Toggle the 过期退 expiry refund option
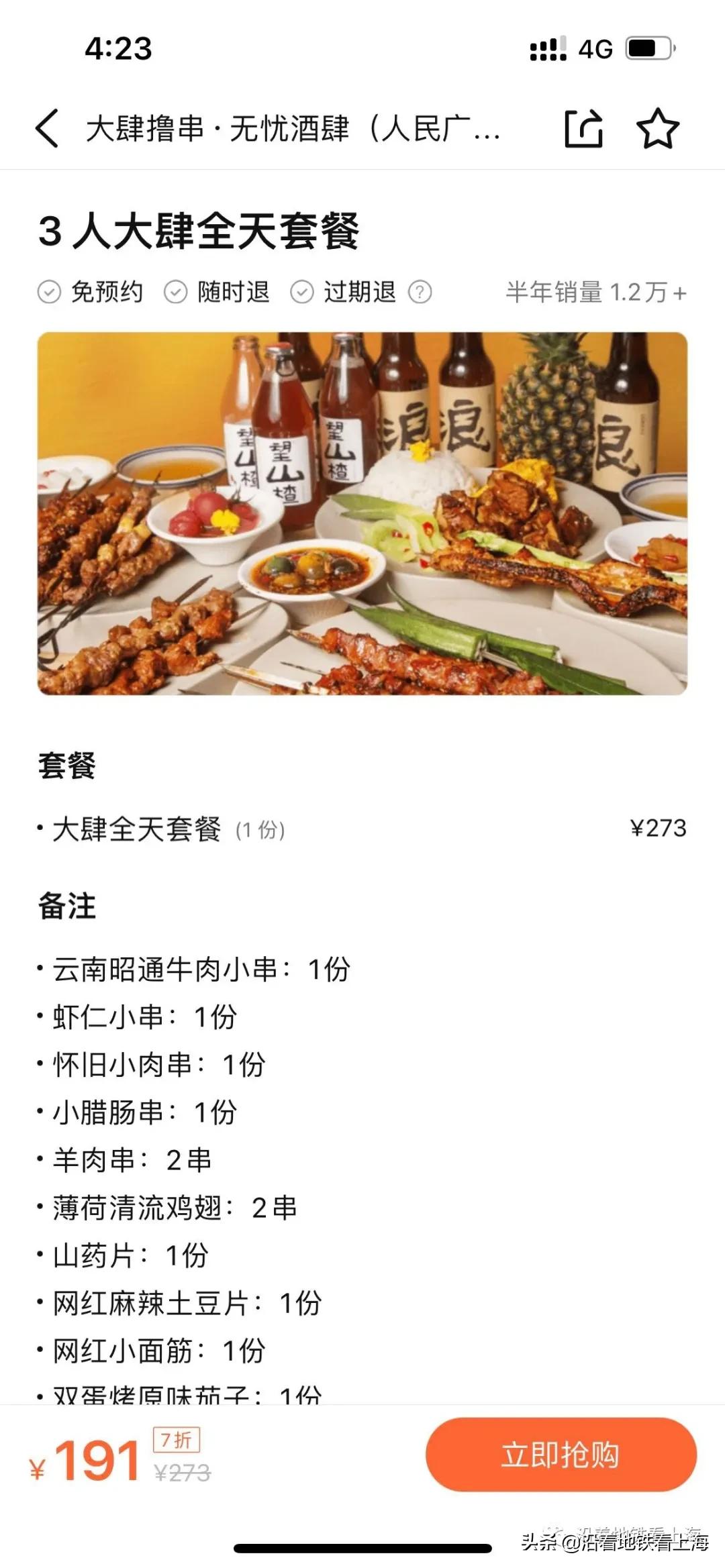Screen dimensions: 725x1568 pyautogui.click(x=360, y=291)
